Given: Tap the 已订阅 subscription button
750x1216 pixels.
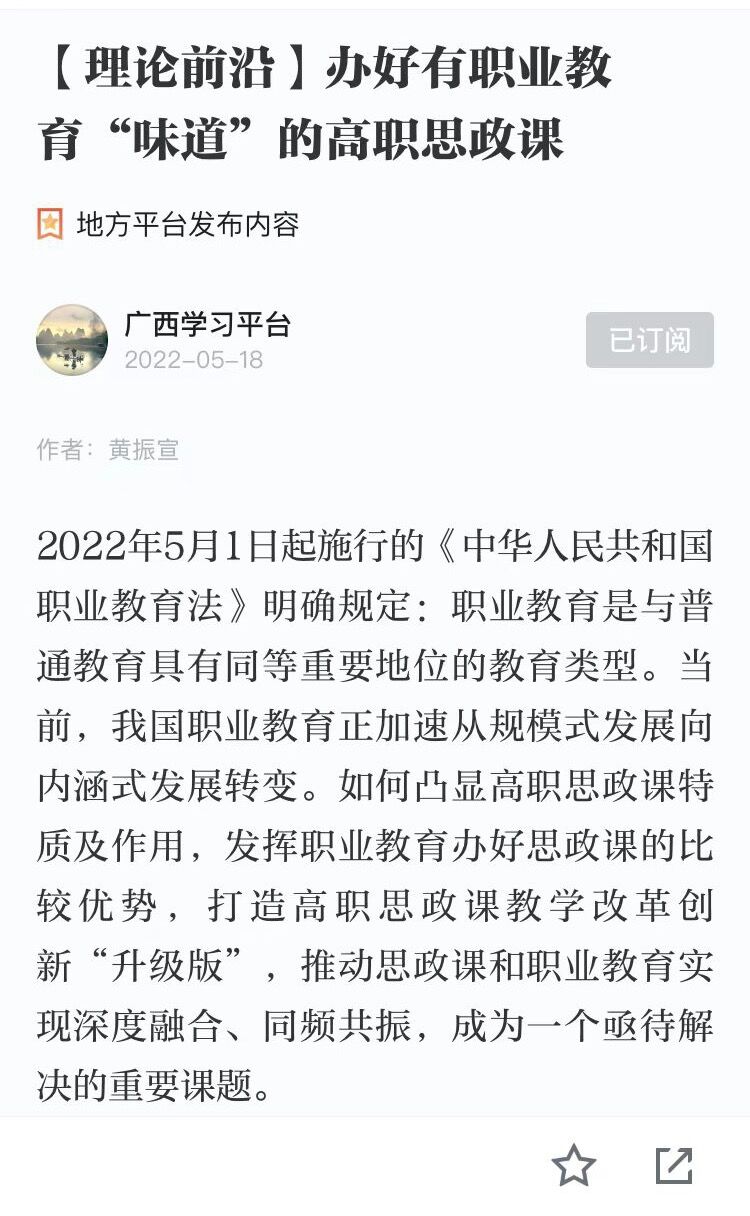Looking at the screenshot, I should click(649, 340).
